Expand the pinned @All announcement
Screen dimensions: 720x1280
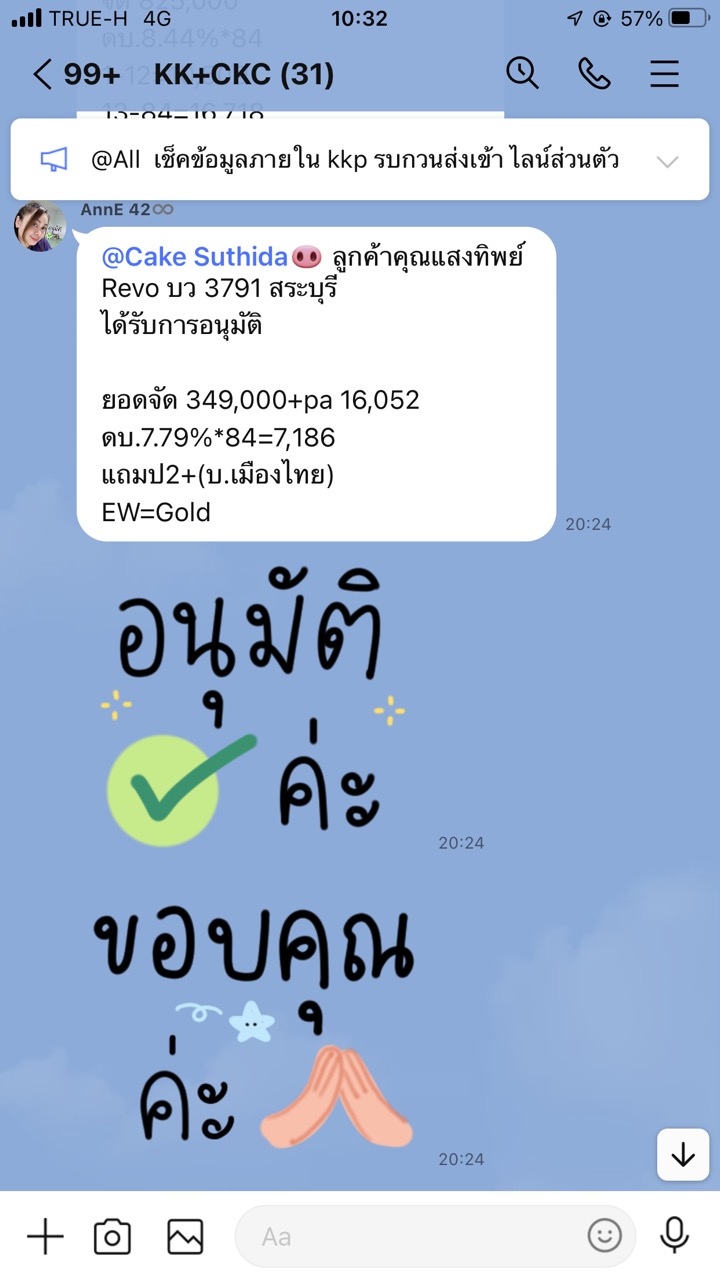tap(668, 161)
